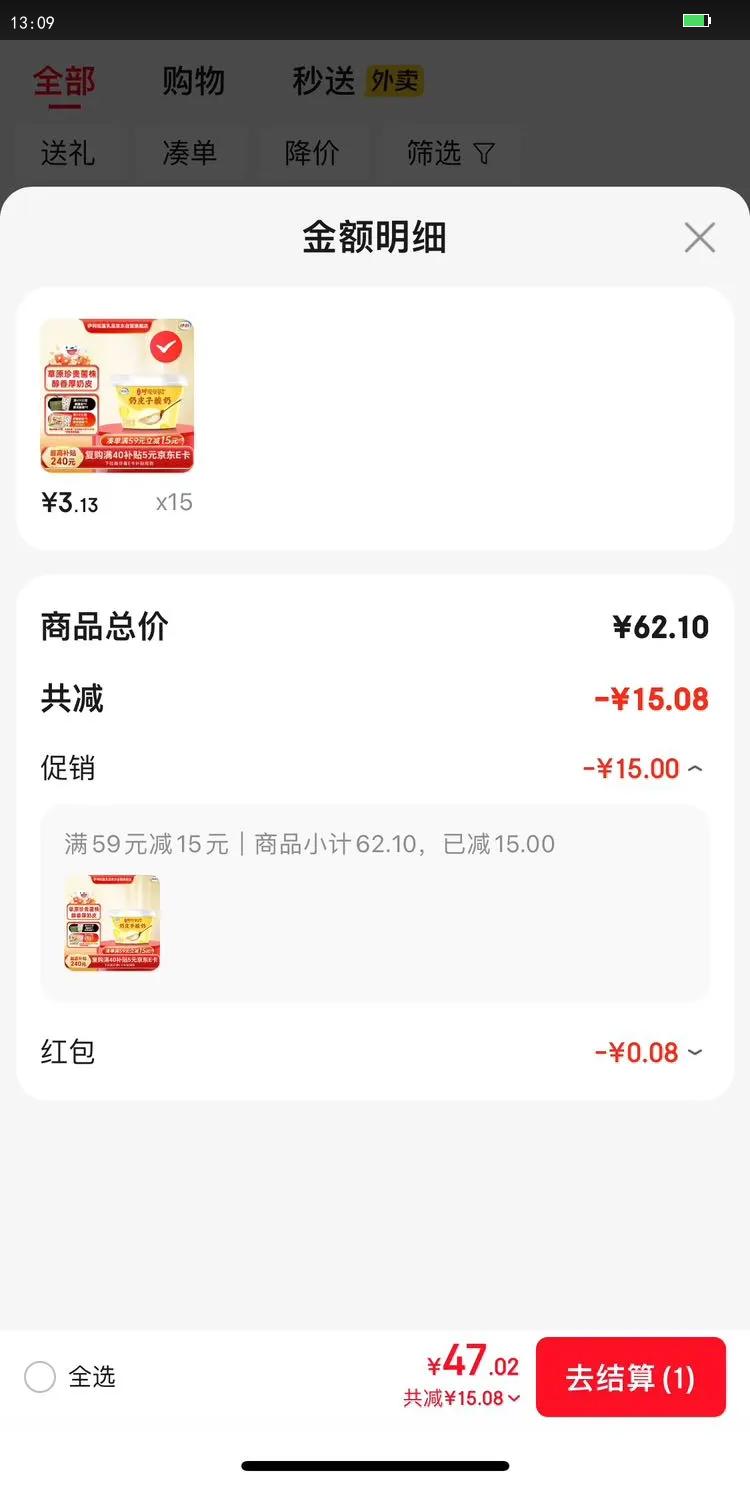Tap 去结算 to check out
750x1487 pixels.
click(630, 1377)
